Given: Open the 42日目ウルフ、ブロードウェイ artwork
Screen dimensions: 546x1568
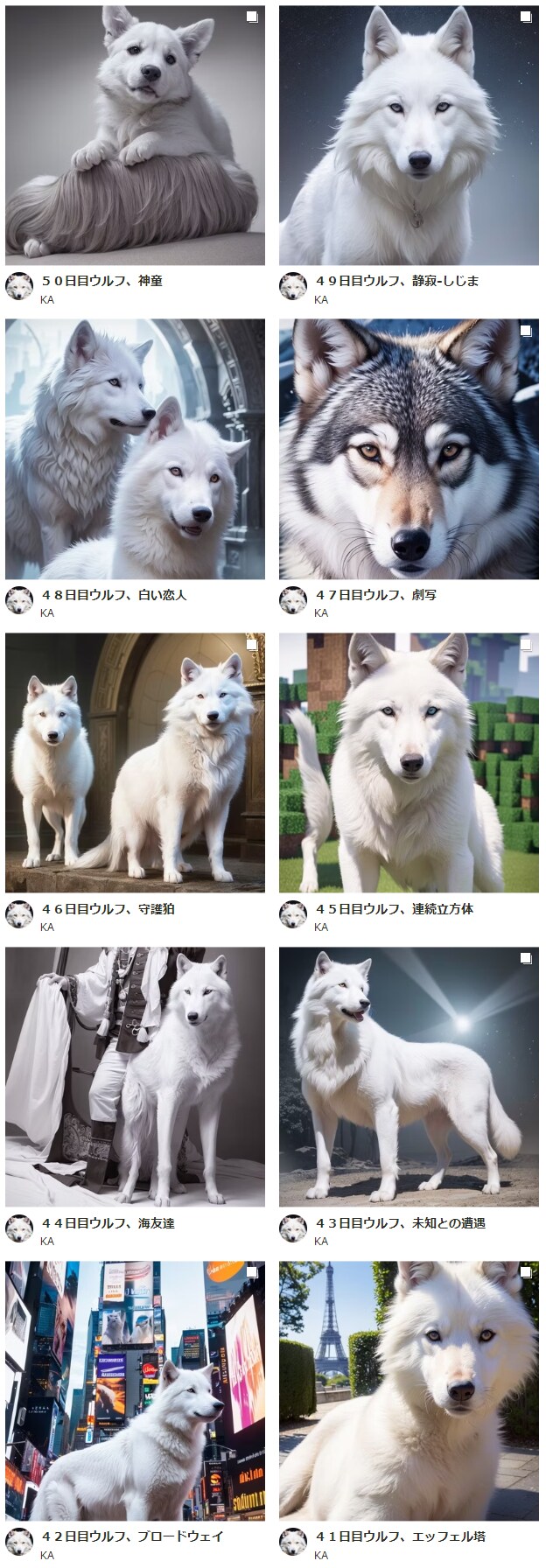Looking at the screenshot, I should (135, 1390).
